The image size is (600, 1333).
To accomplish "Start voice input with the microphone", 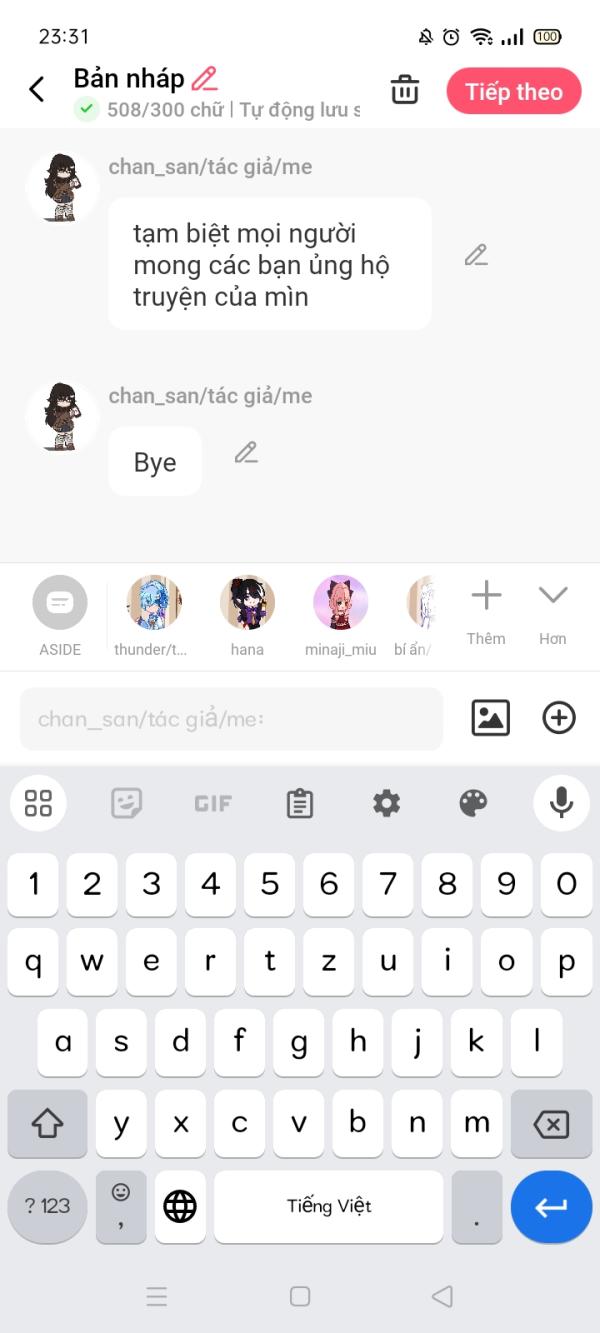I will tap(561, 803).
